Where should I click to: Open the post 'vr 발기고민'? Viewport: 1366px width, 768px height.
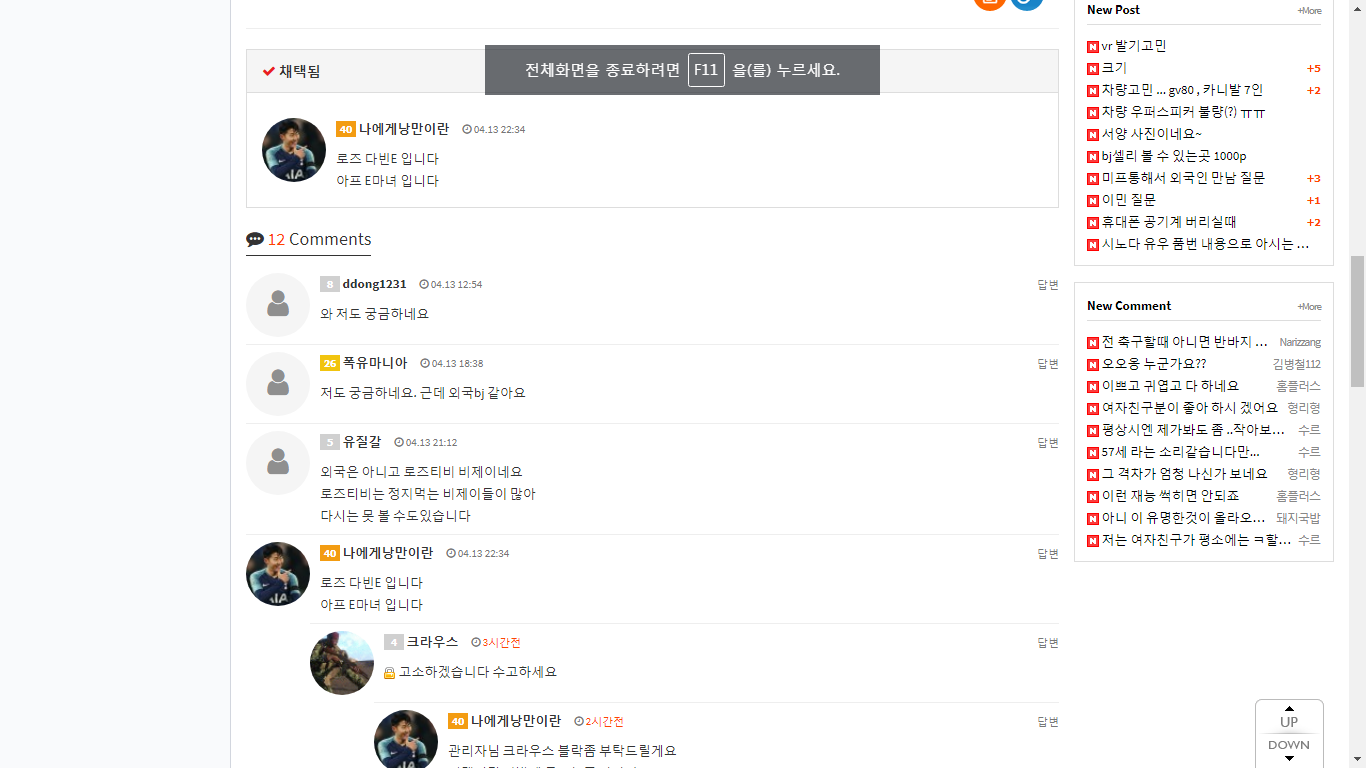click(x=1133, y=46)
